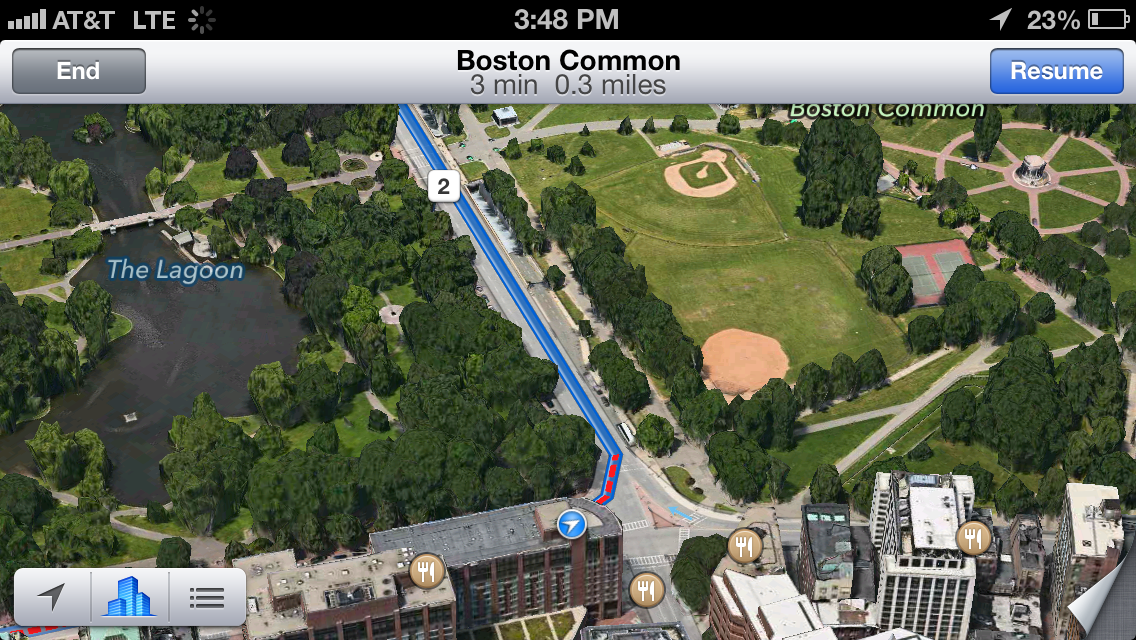Open the list of direction steps
This screenshot has height=640, width=1136.
pos(206,598)
